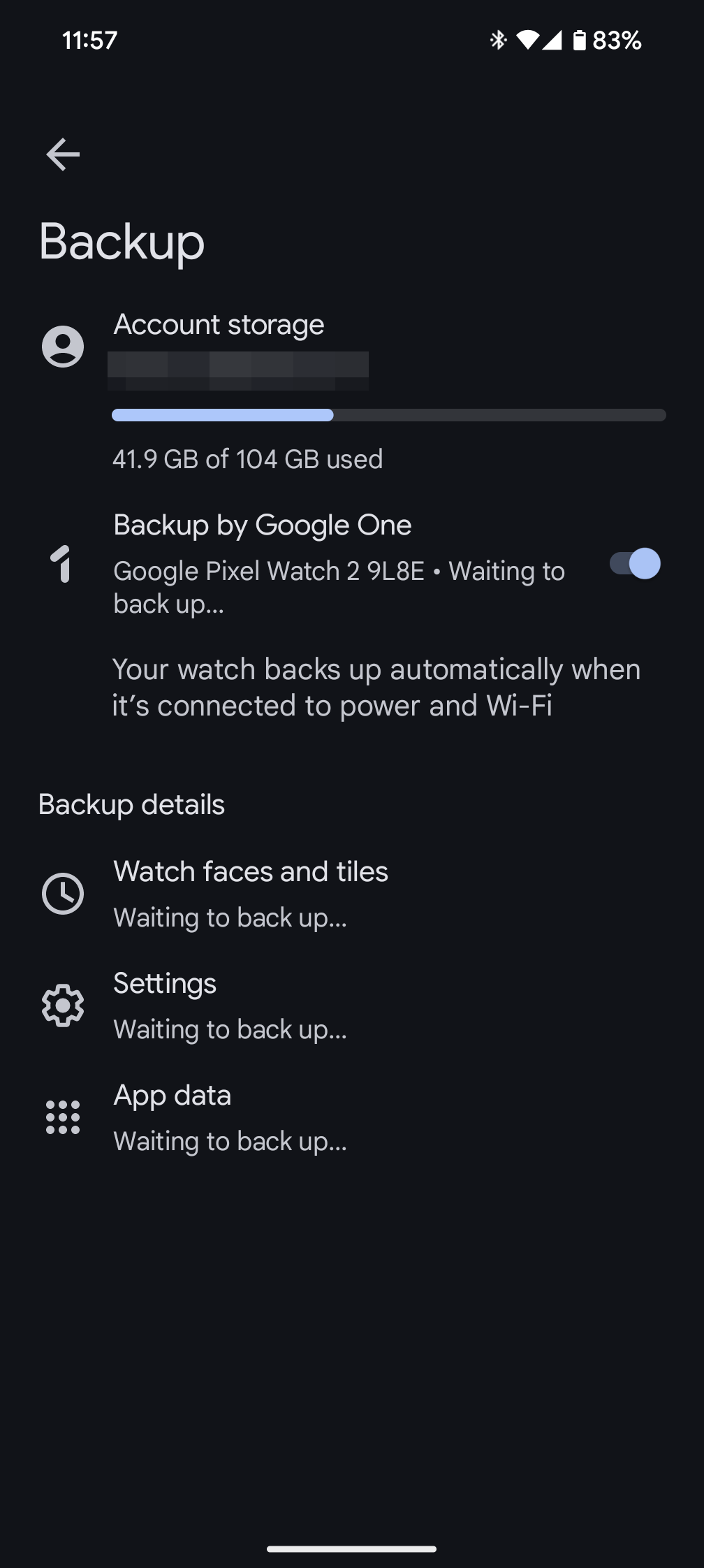The width and height of the screenshot is (704, 1568).
Task: Turn off Backup by Google One
Action: tap(634, 564)
